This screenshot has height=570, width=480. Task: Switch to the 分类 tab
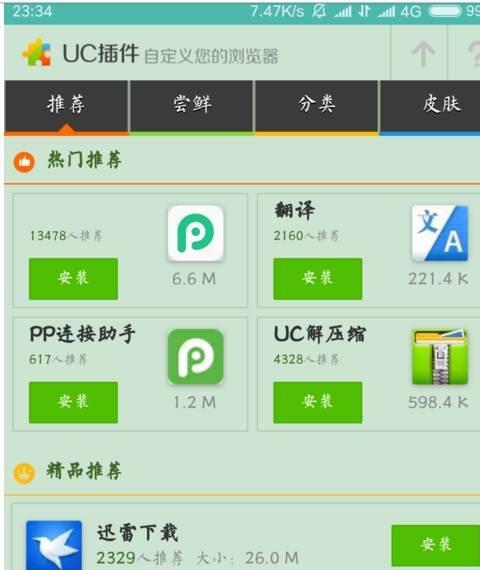316,104
